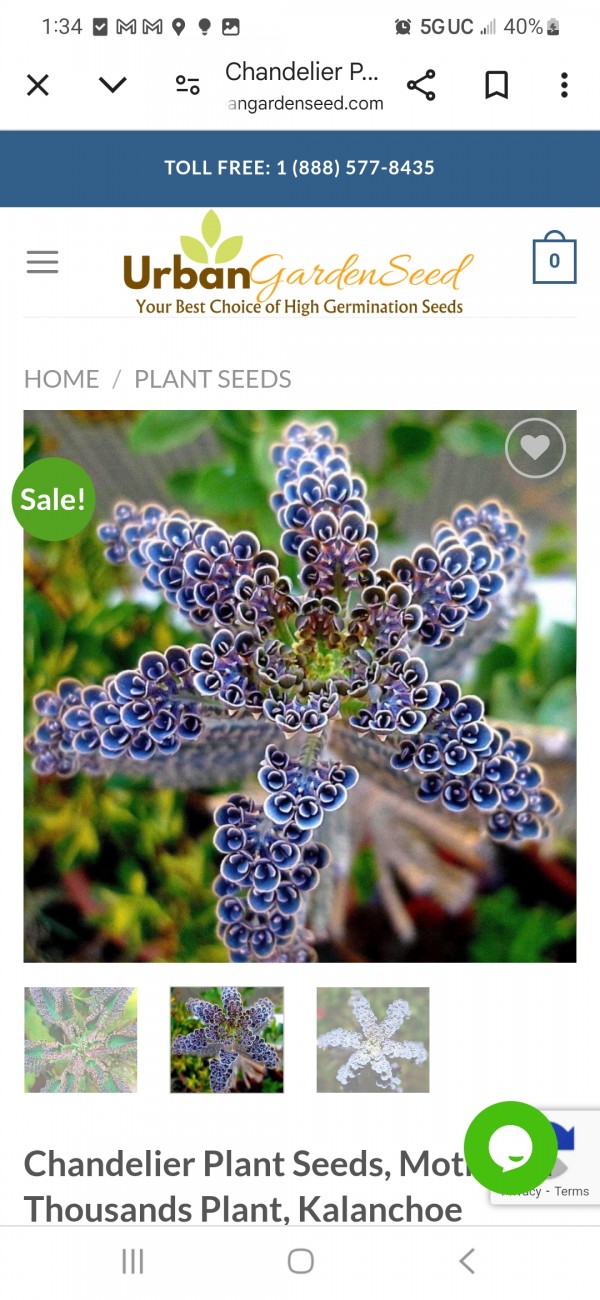This screenshot has height=1300, width=600.
Task: Open the green live chat bubble
Action: tap(510, 1148)
